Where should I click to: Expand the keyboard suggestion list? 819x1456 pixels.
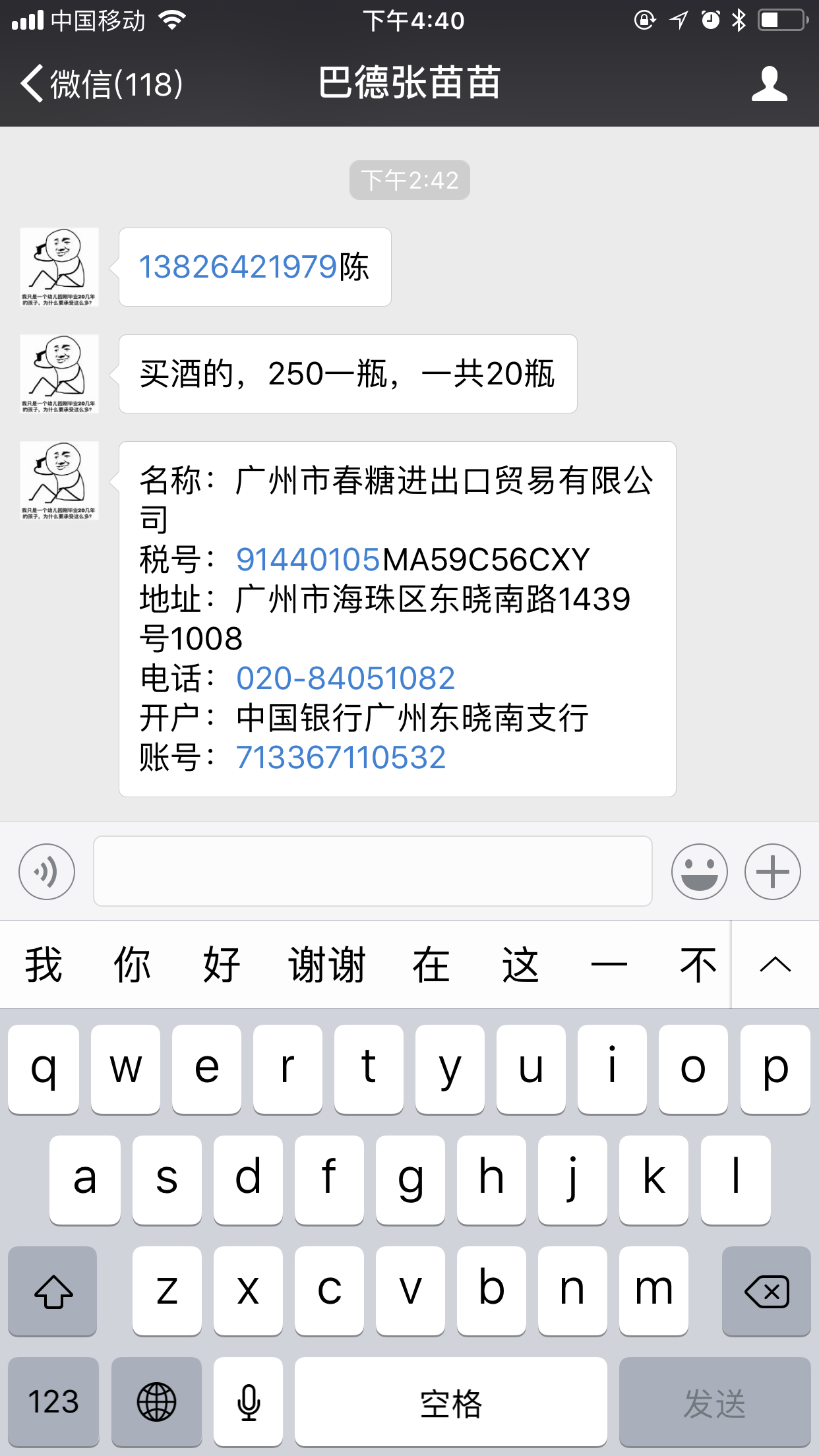(775, 965)
